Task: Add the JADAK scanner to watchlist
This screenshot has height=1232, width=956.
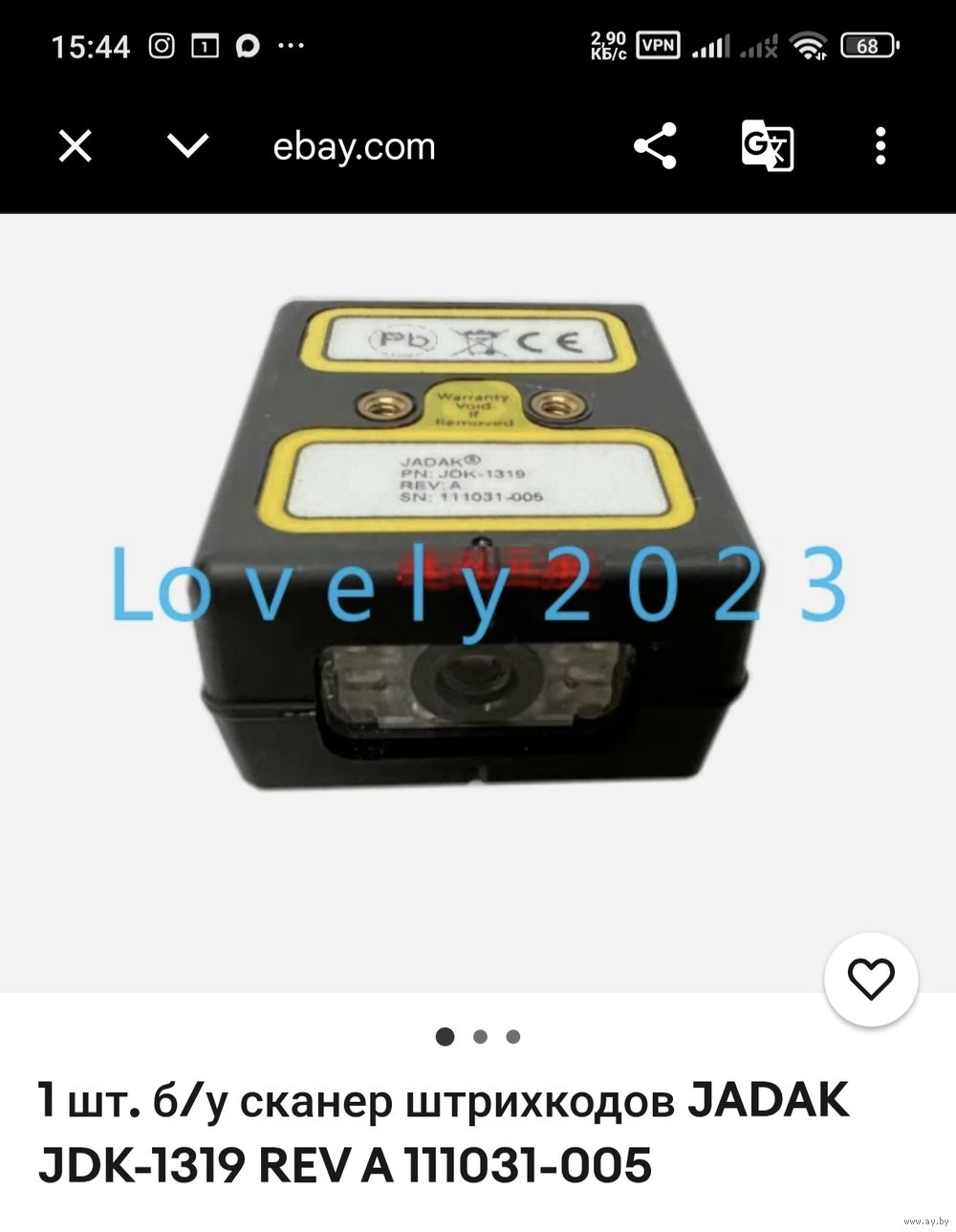Action: pyautogui.click(x=871, y=980)
